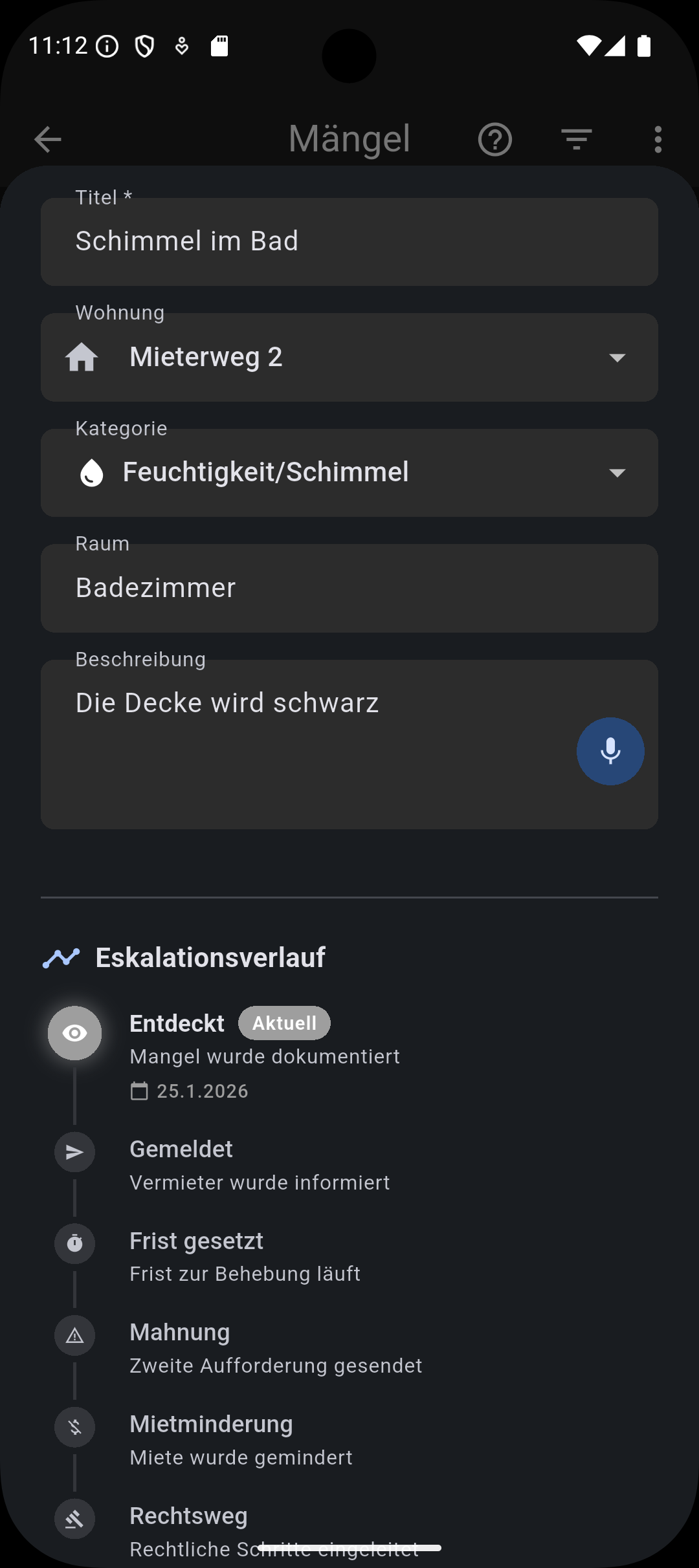Select the money icon beside Mietminderung
Image resolution: width=699 pixels, height=1568 pixels.
click(x=74, y=1426)
